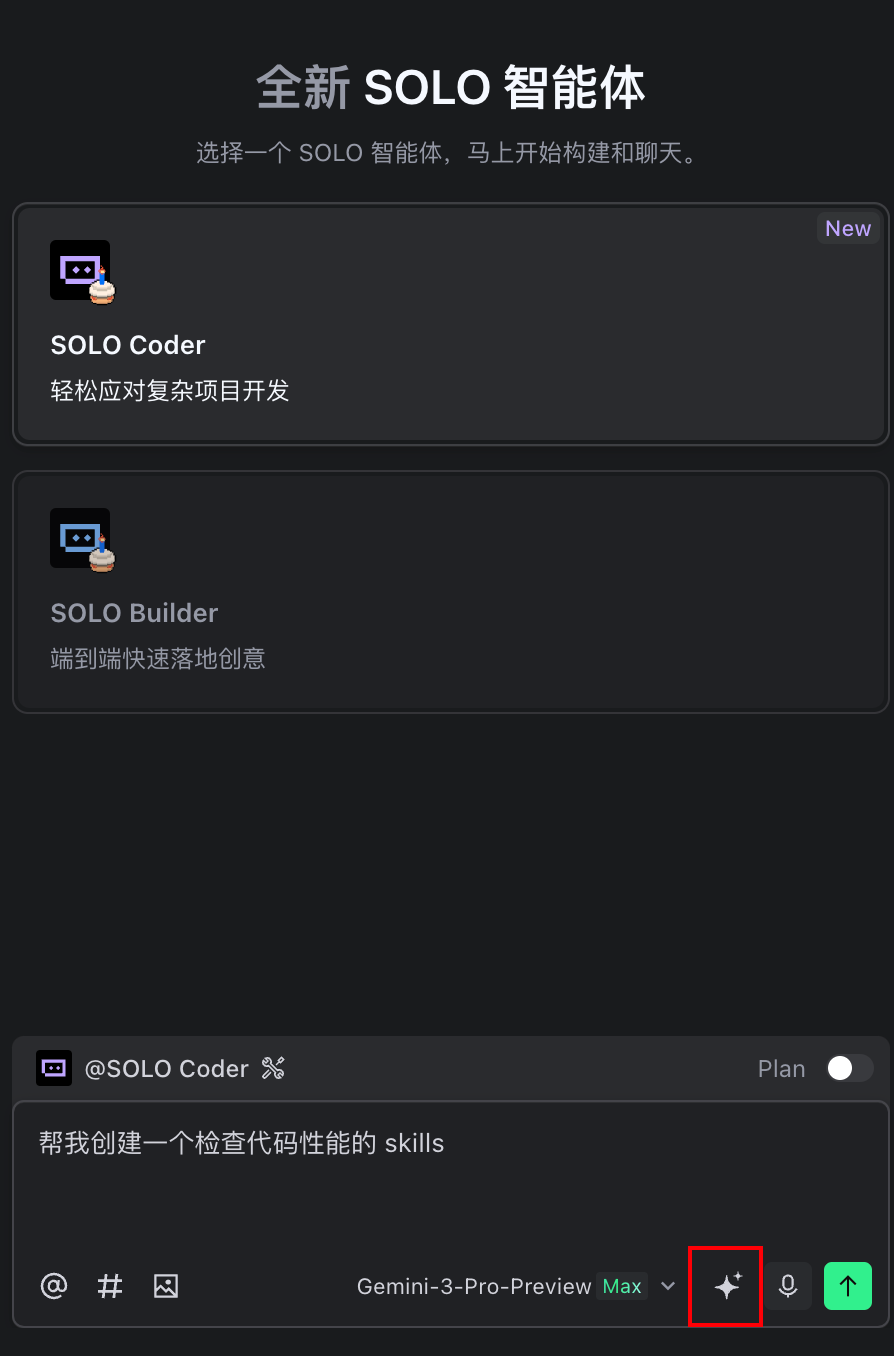Tap the # context reference icon

(x=110, y=1286)
